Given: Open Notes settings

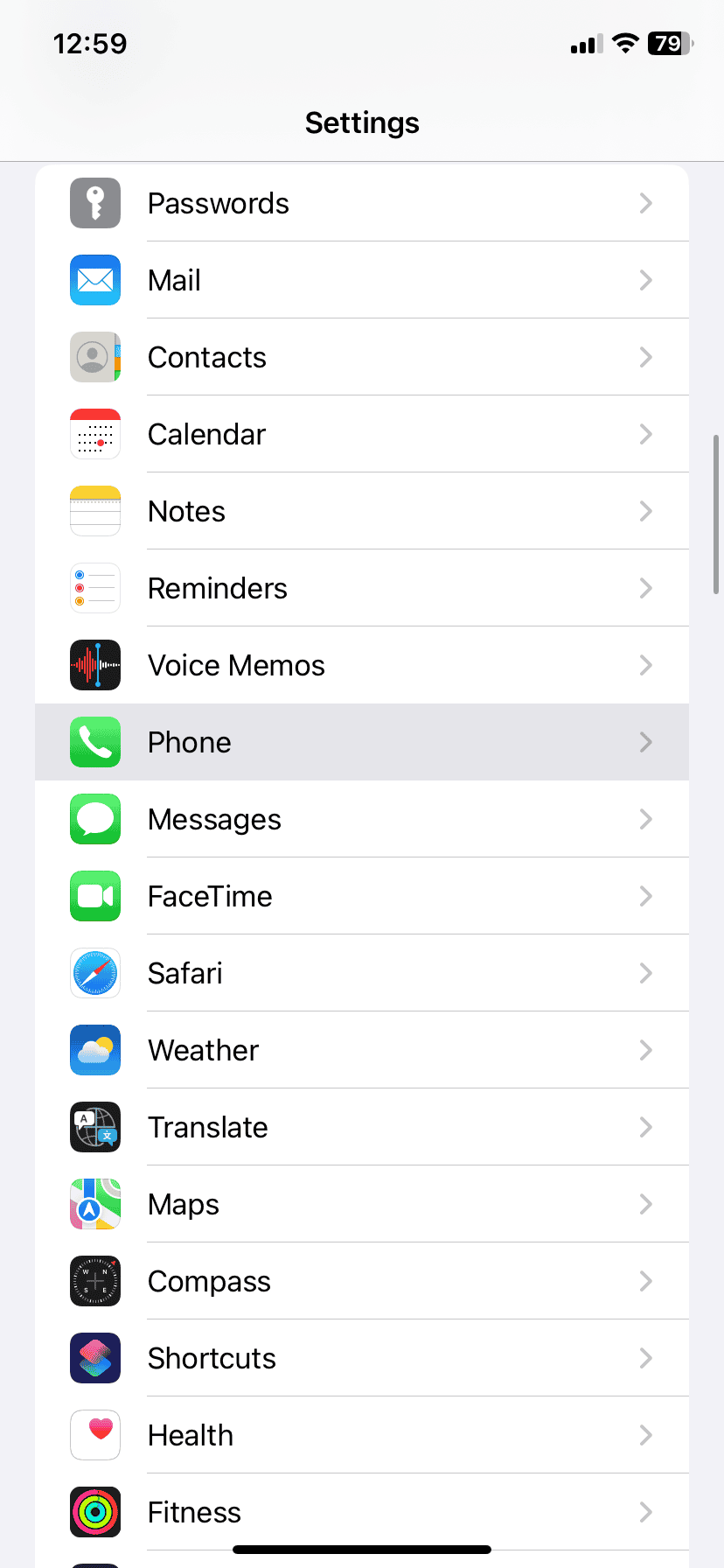Looking at the screenshot, I should click(x=361, y=511).
